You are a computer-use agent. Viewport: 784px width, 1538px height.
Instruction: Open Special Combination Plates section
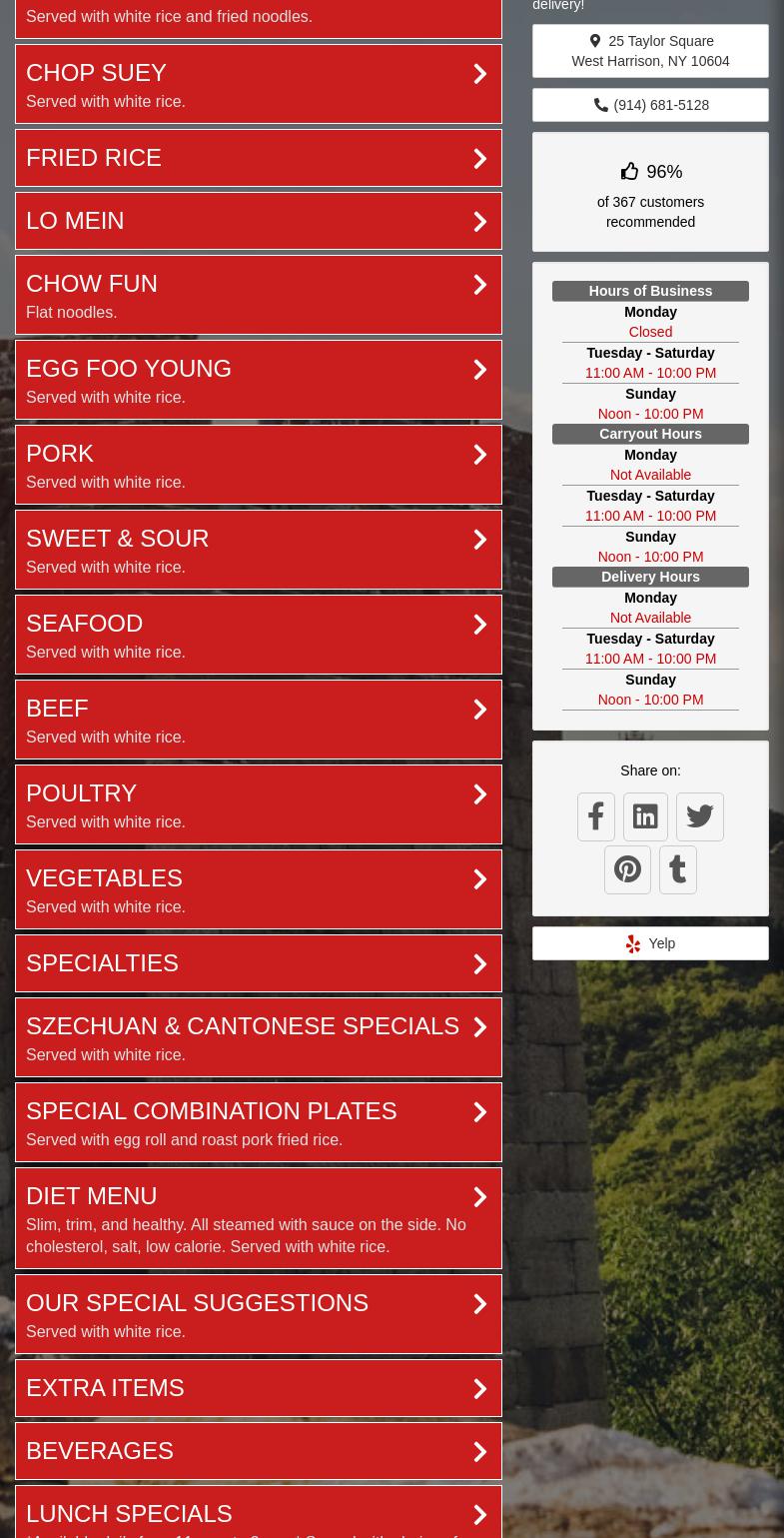[258, 1122]
